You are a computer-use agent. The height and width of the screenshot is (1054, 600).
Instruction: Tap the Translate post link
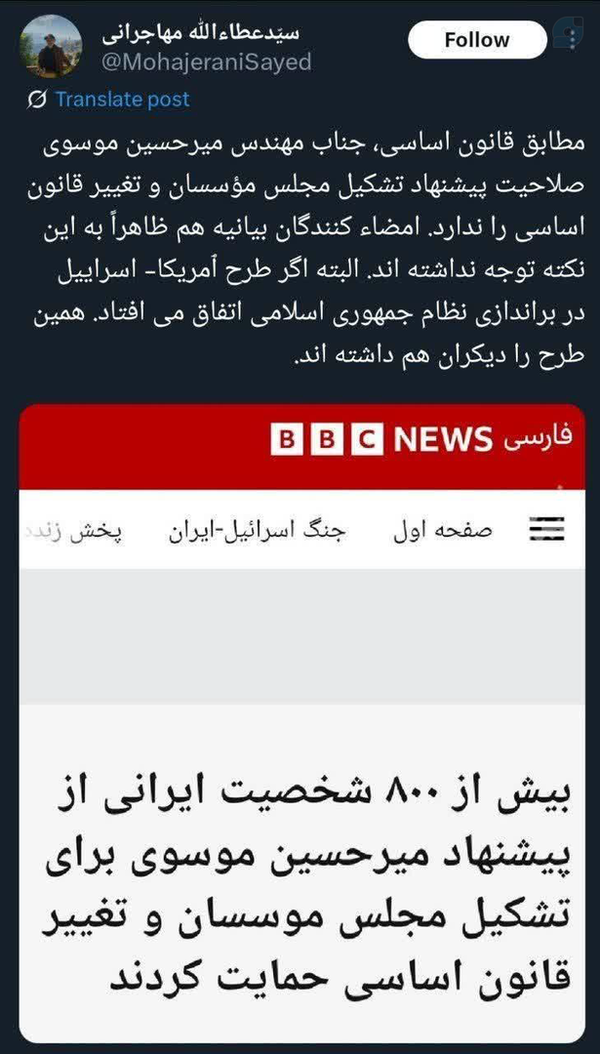120,99
